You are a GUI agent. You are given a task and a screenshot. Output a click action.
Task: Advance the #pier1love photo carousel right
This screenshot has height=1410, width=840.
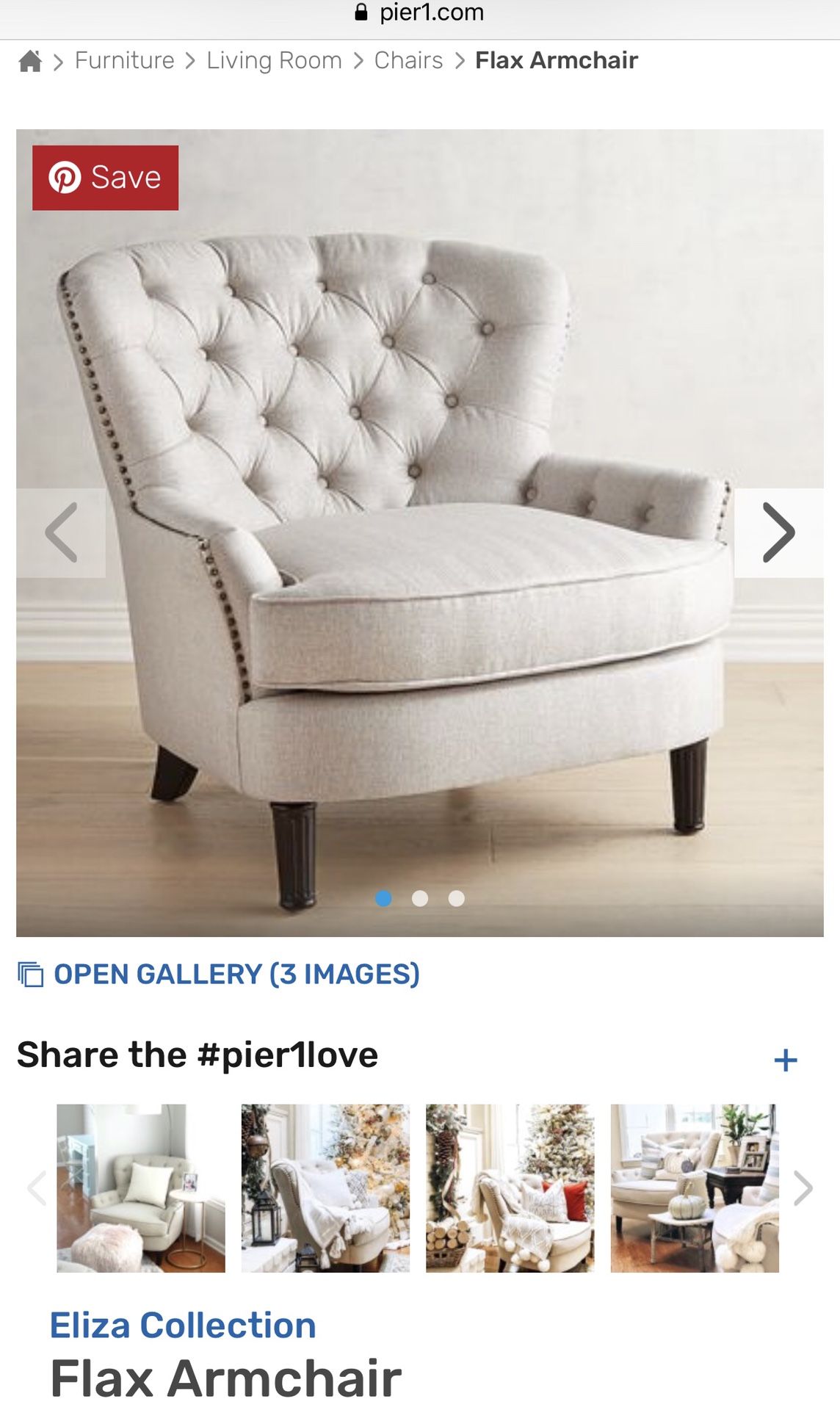[x=803, y=1188]
